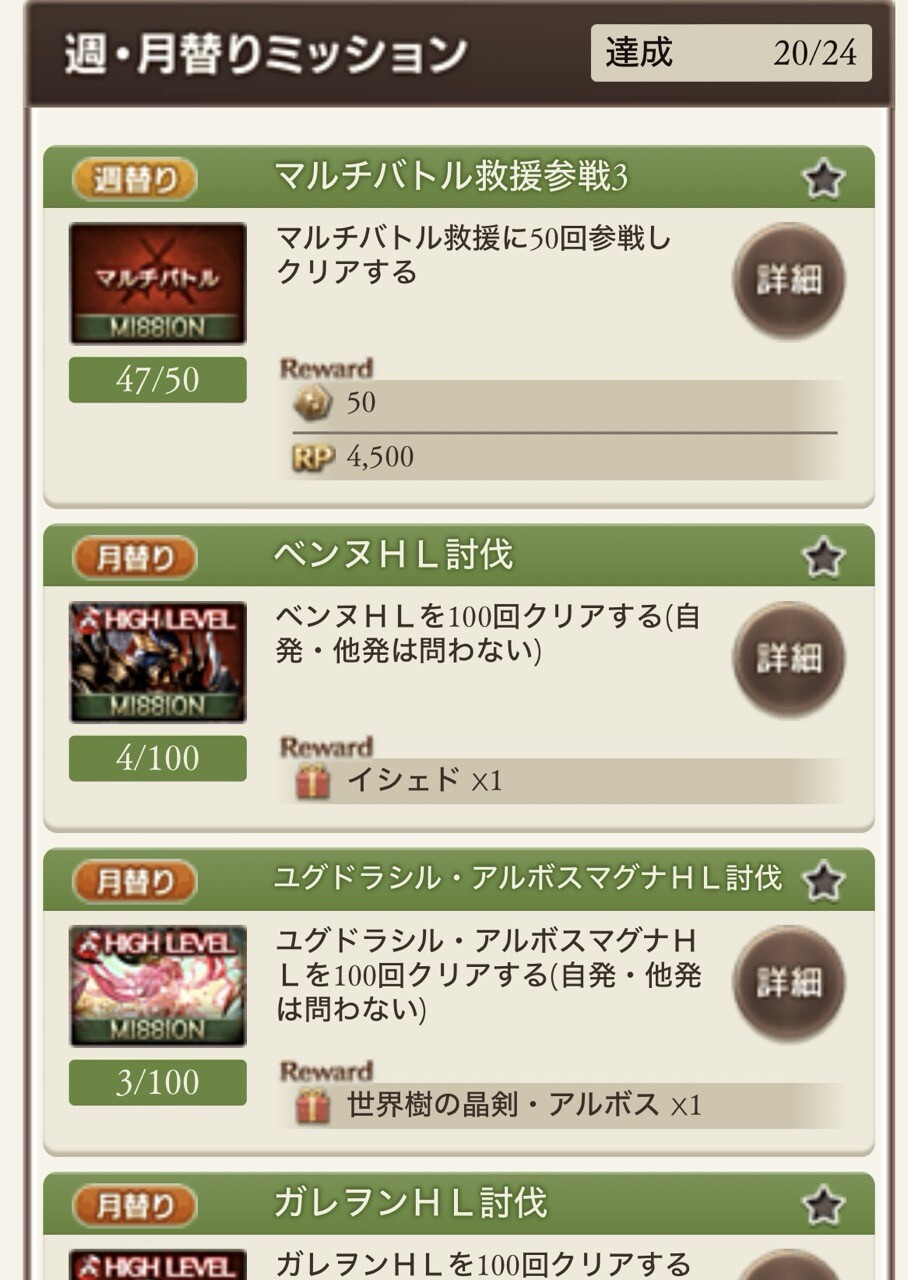Open details for マルチバトル救援参戦3 mission
The width and height of the screenshot is (908, 1280).
tap(788, 281)
